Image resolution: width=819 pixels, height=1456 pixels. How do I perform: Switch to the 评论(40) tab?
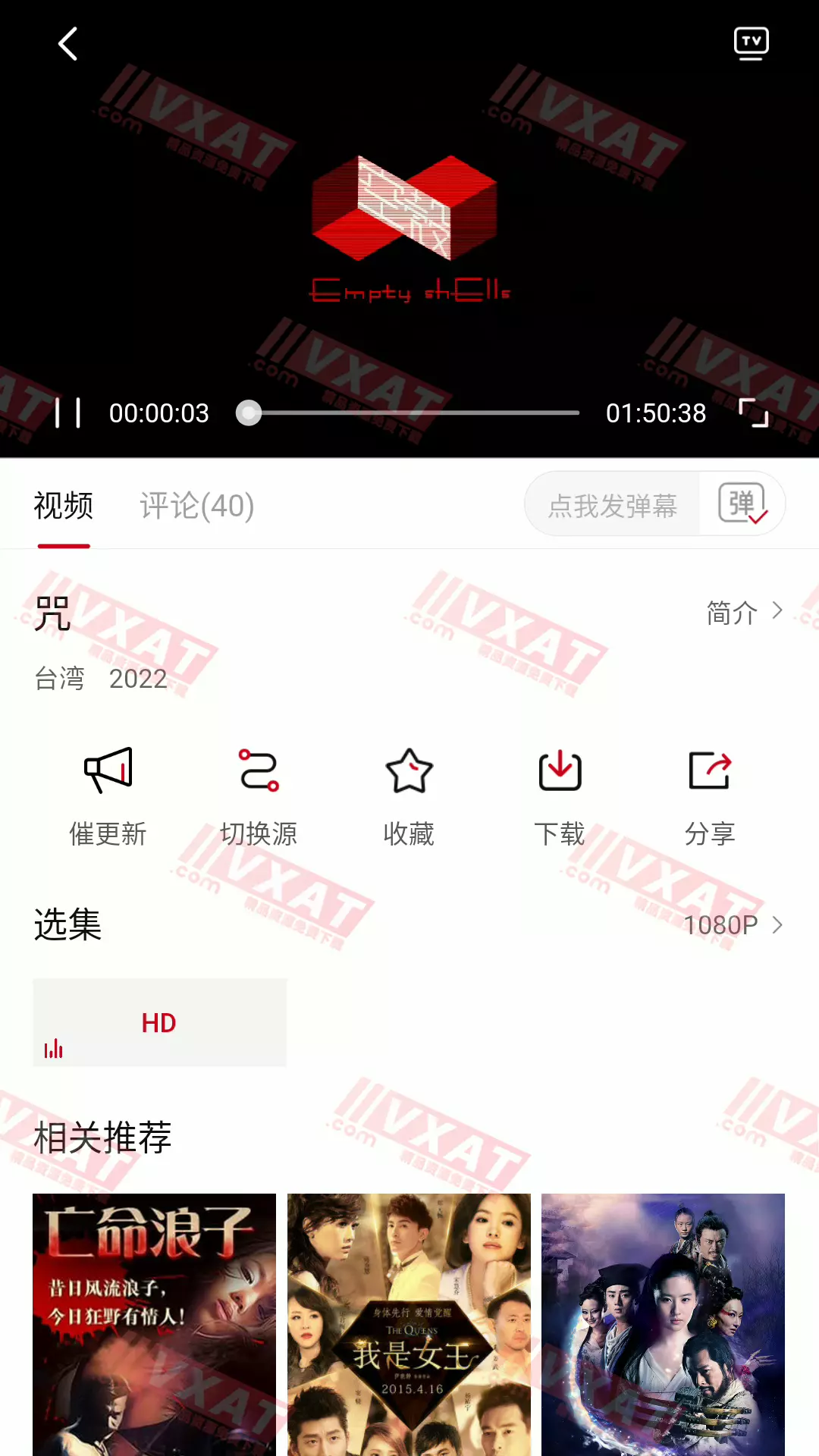196,506
